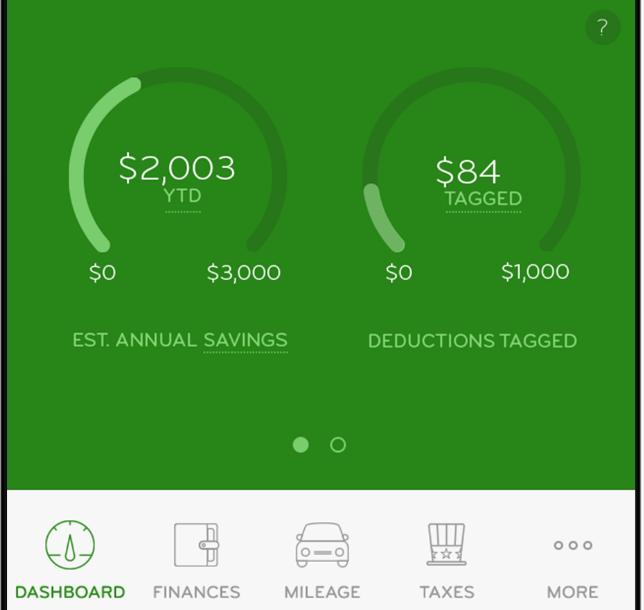This screenshot has width=644, height=610.
Task: Select the Taxes tab
Action: tap(447, 561)
